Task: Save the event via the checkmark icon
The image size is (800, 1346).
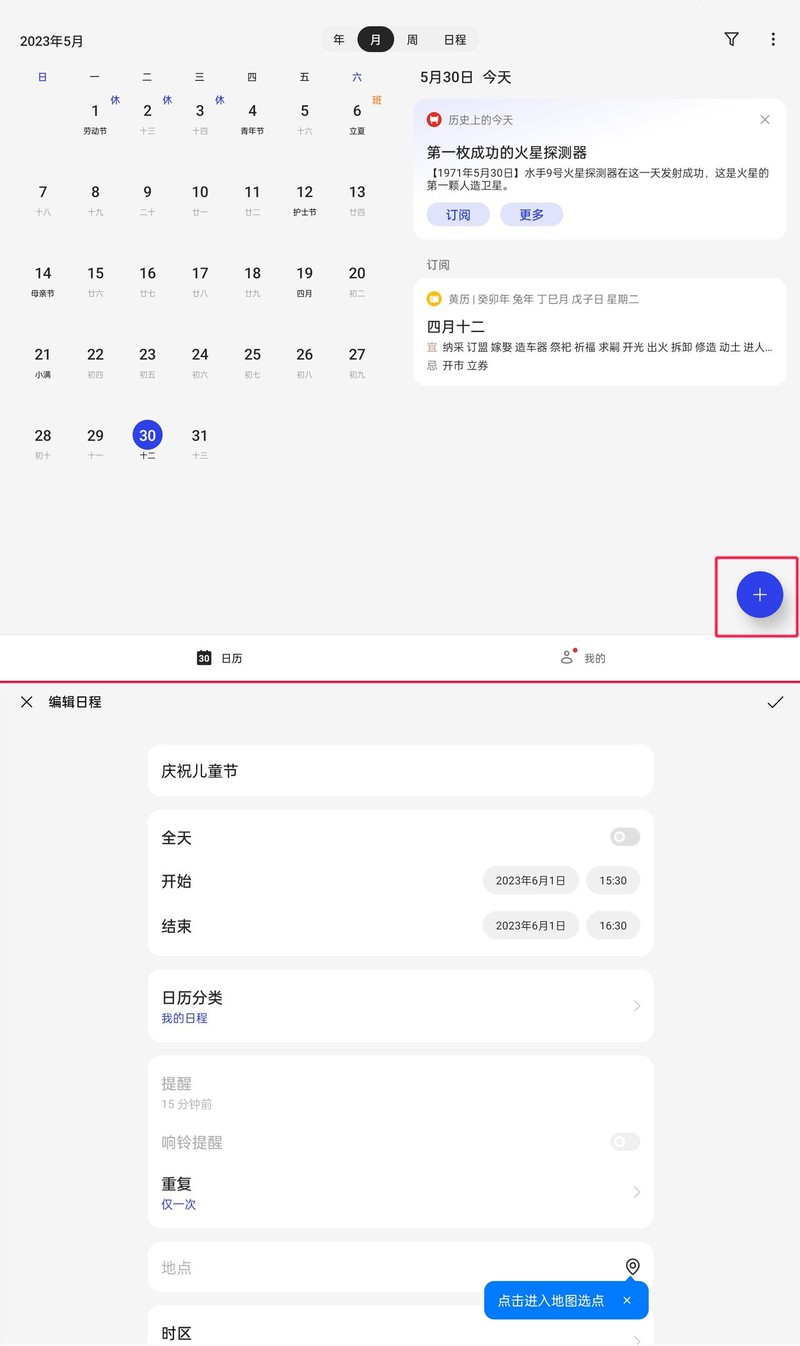Action: (x=775, y=702)
